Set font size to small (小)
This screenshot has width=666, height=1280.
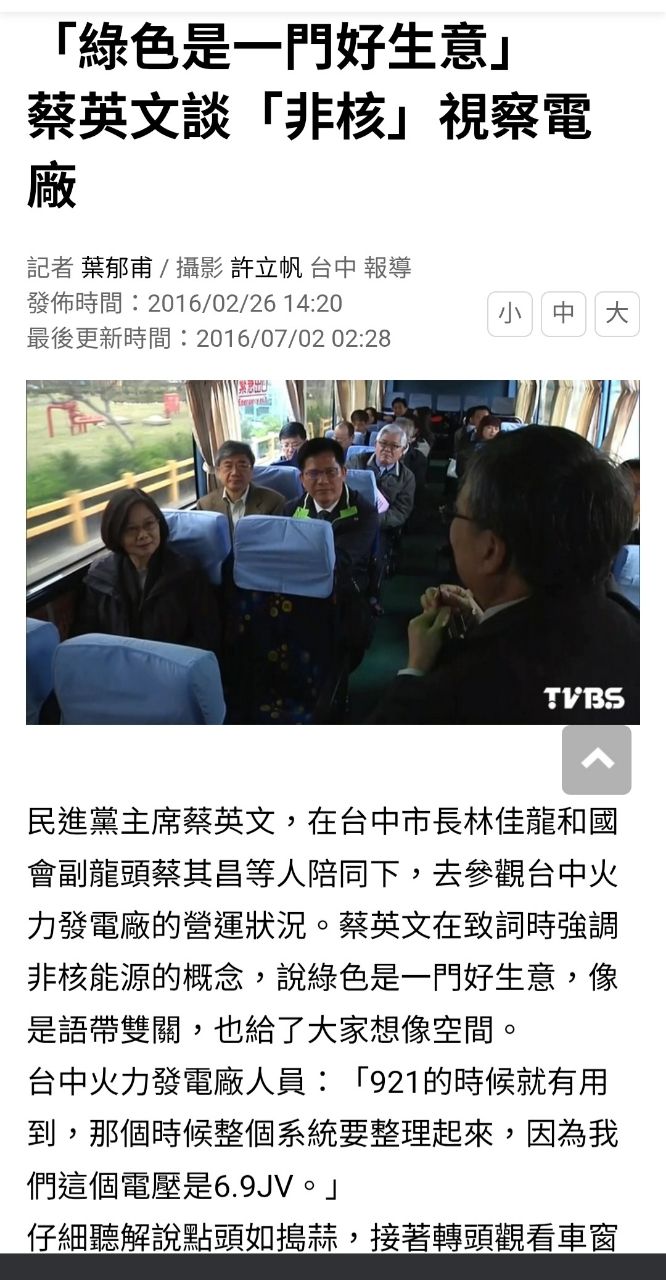[x=509, y=314]
